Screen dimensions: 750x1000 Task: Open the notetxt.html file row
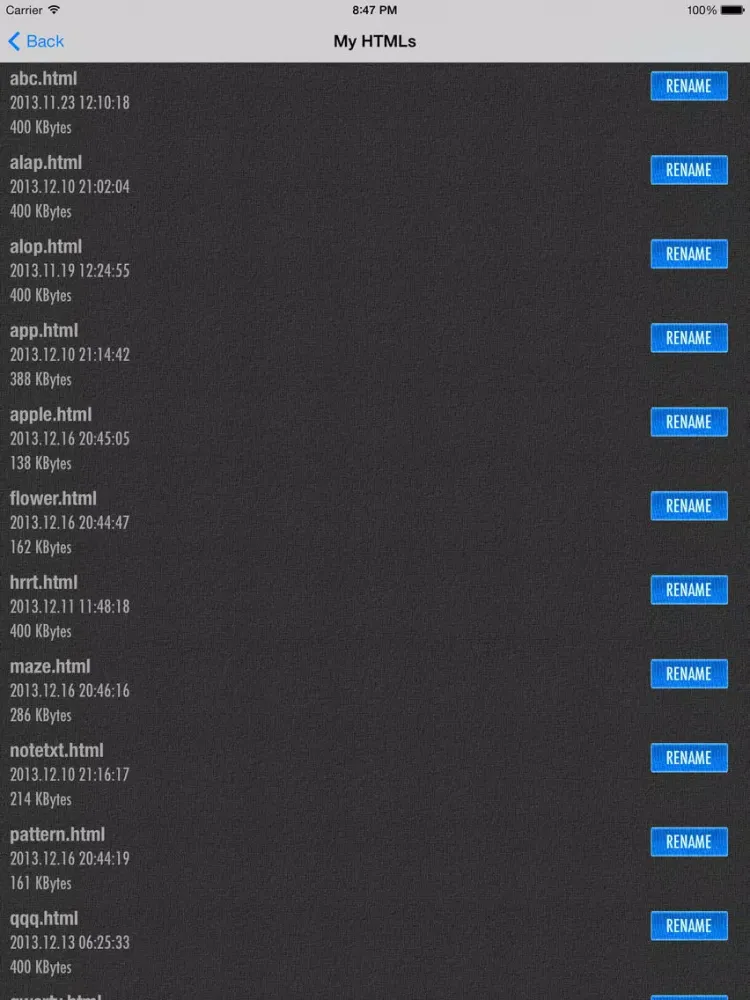tap(300, 775)
